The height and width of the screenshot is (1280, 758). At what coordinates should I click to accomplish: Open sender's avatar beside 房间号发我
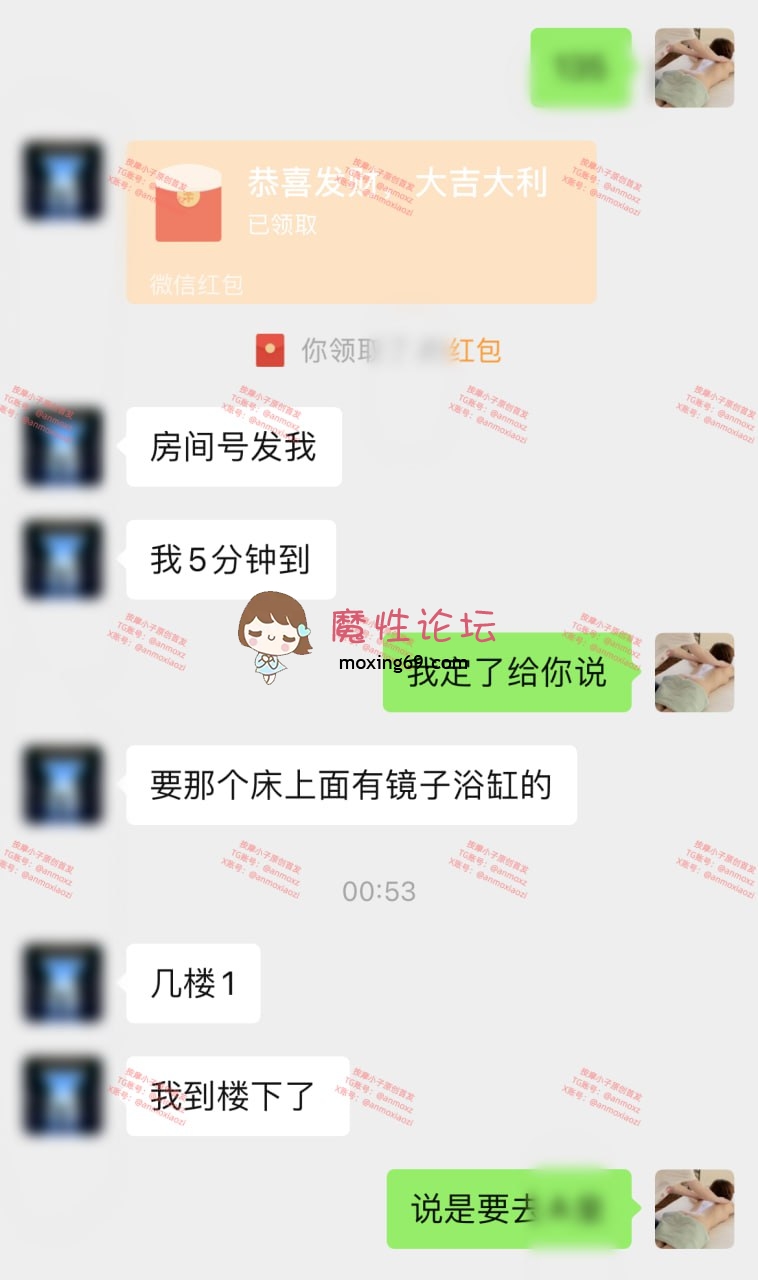62,446
